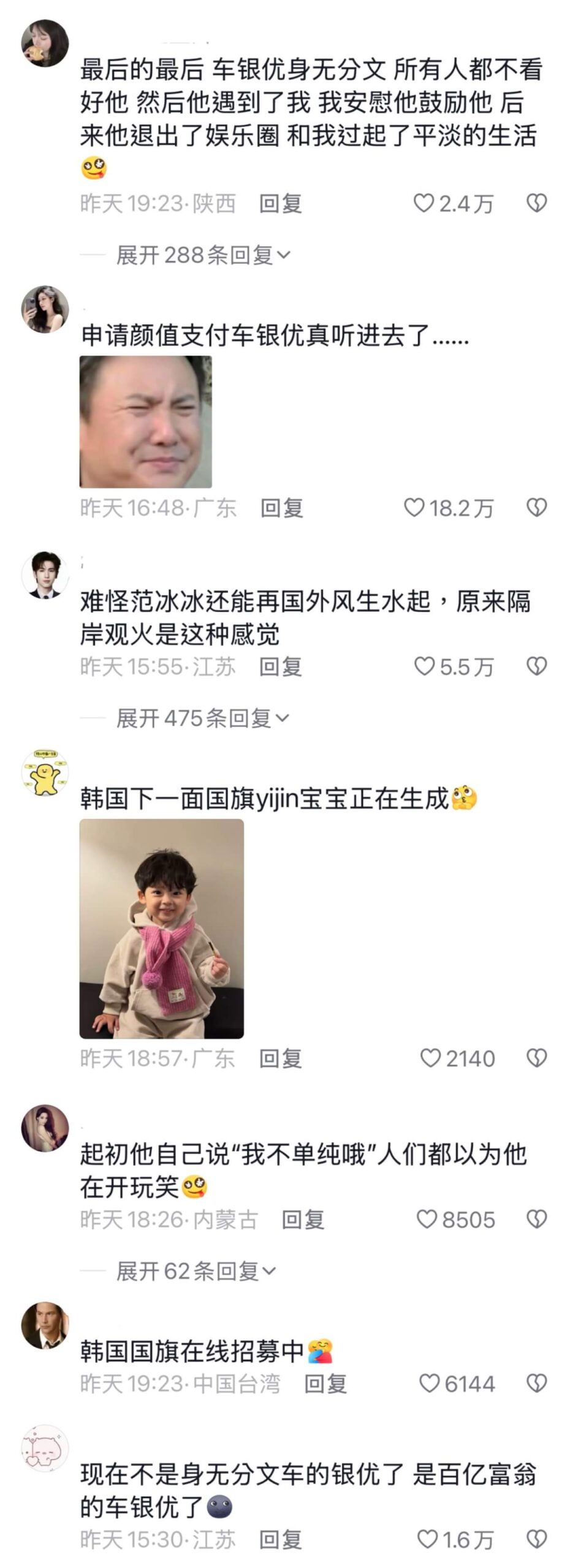Expand the 475 replies thread
570x1568 pixels.
coord(202,717)
